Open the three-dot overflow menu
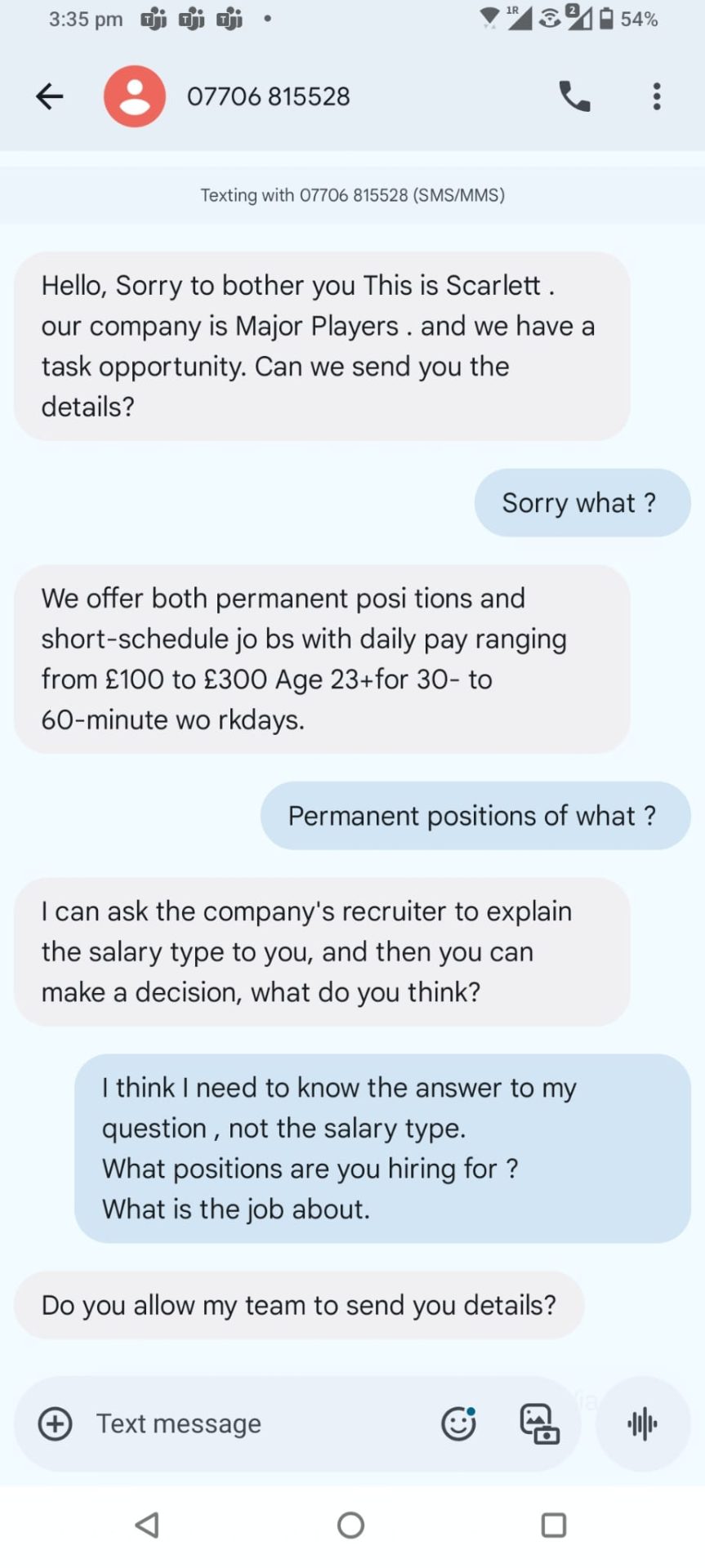The height and width of the screenshot is (1568, 705). point(656,96)
